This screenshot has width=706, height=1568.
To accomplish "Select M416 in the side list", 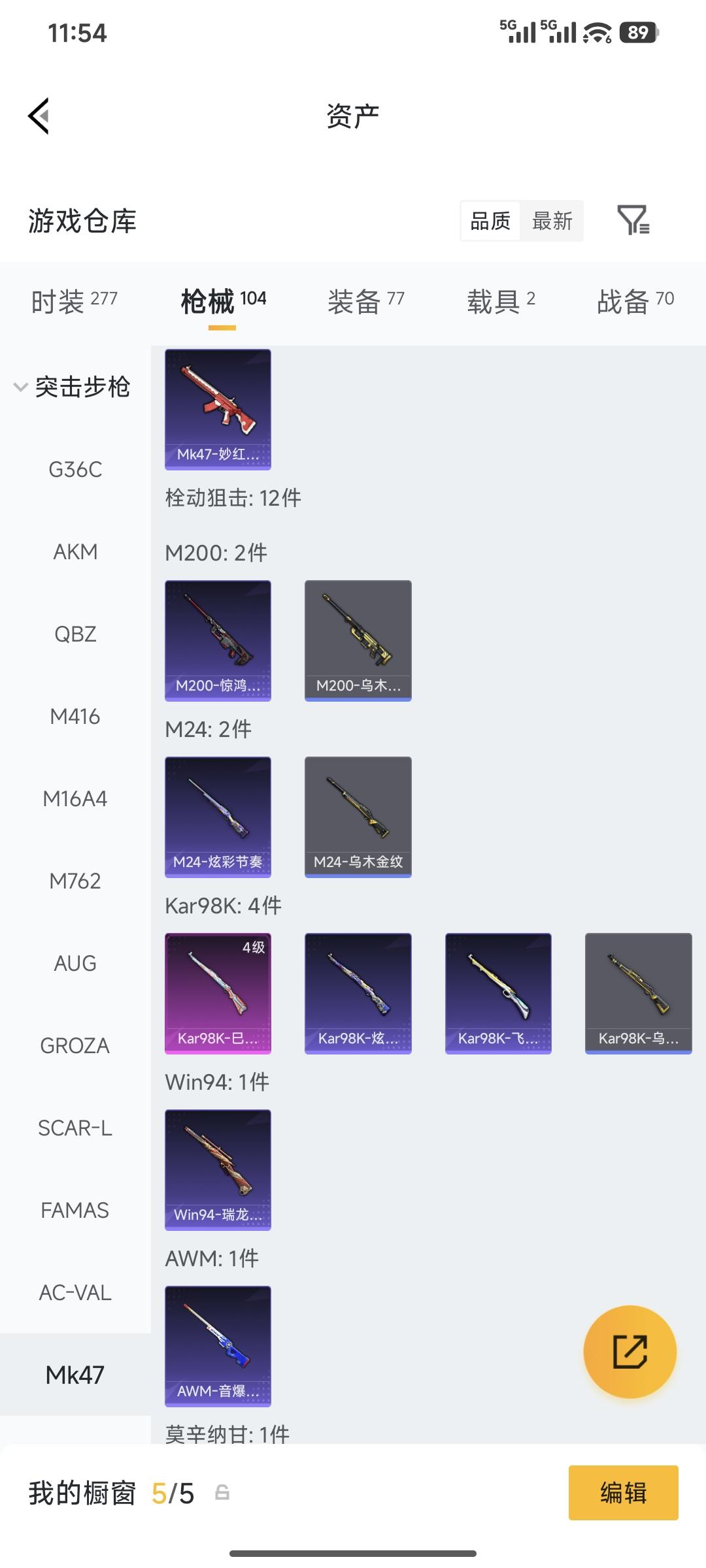I will [75, 716].
